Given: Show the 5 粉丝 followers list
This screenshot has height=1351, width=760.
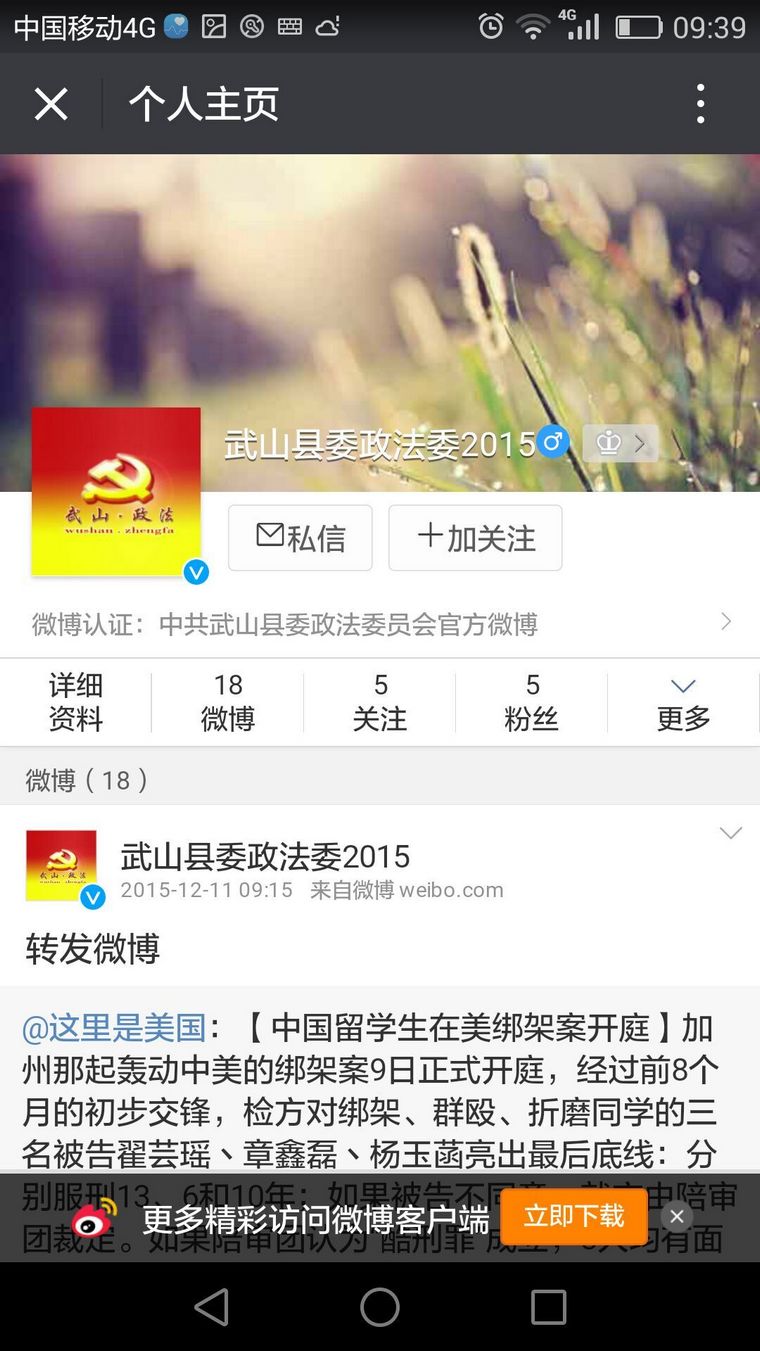Looking at the screenshot, I should tap(532, 702).
